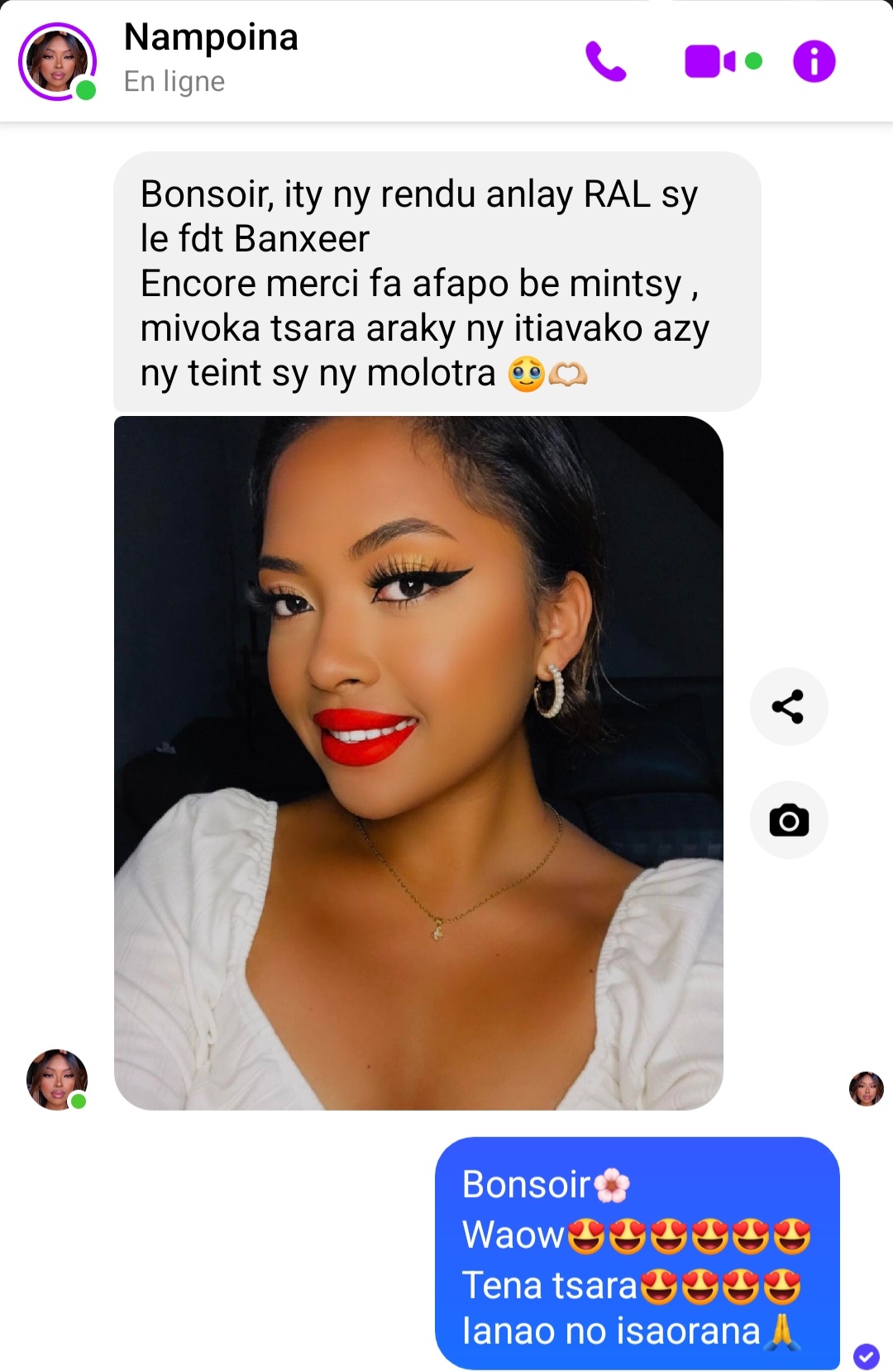Viewport: 893px width, 1372px height.
Task: Open the received makeup photo
Action: click(418, 762)
